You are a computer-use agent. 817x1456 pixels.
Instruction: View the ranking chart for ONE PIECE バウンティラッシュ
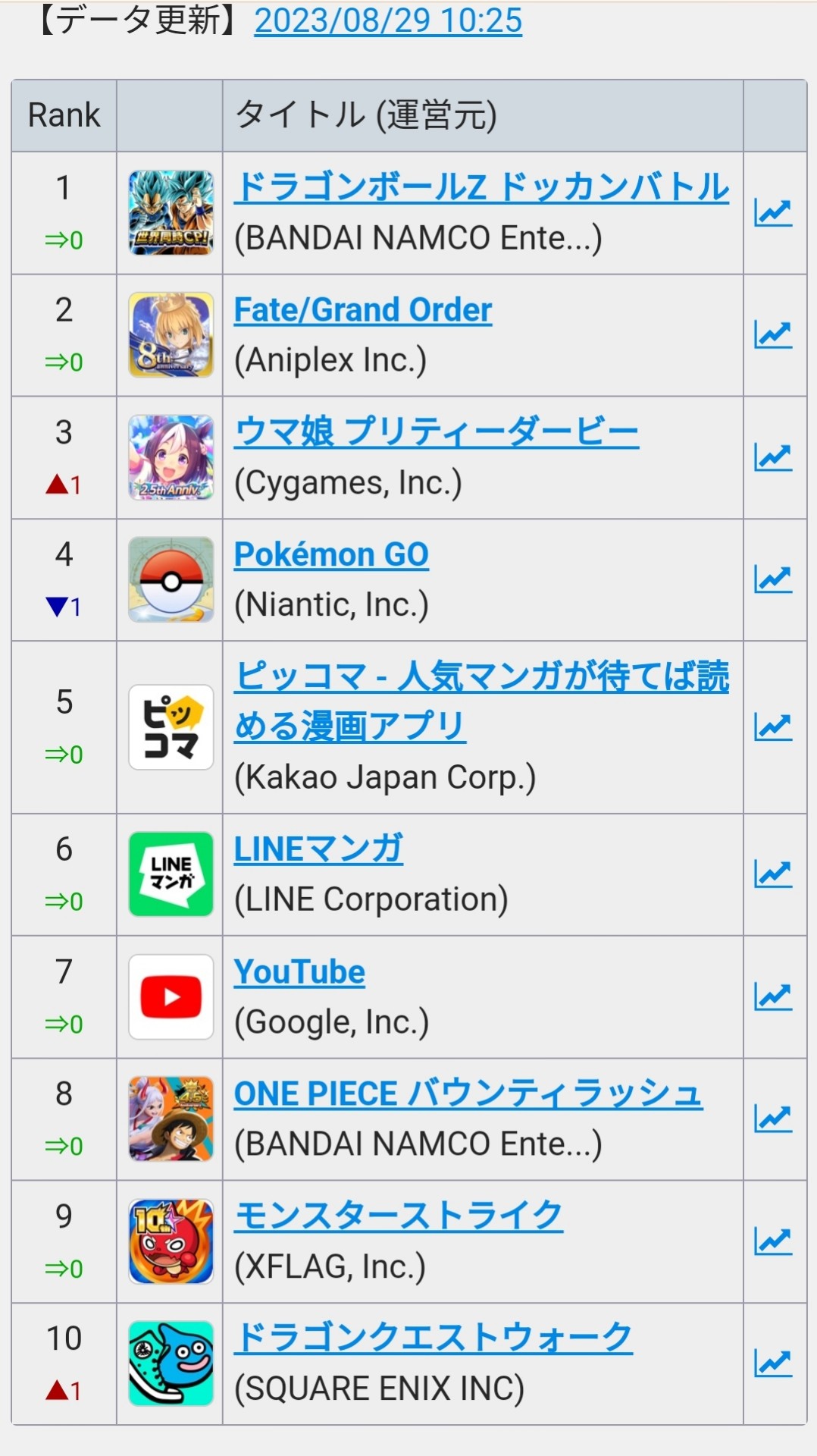click(x=773, y=1119)
